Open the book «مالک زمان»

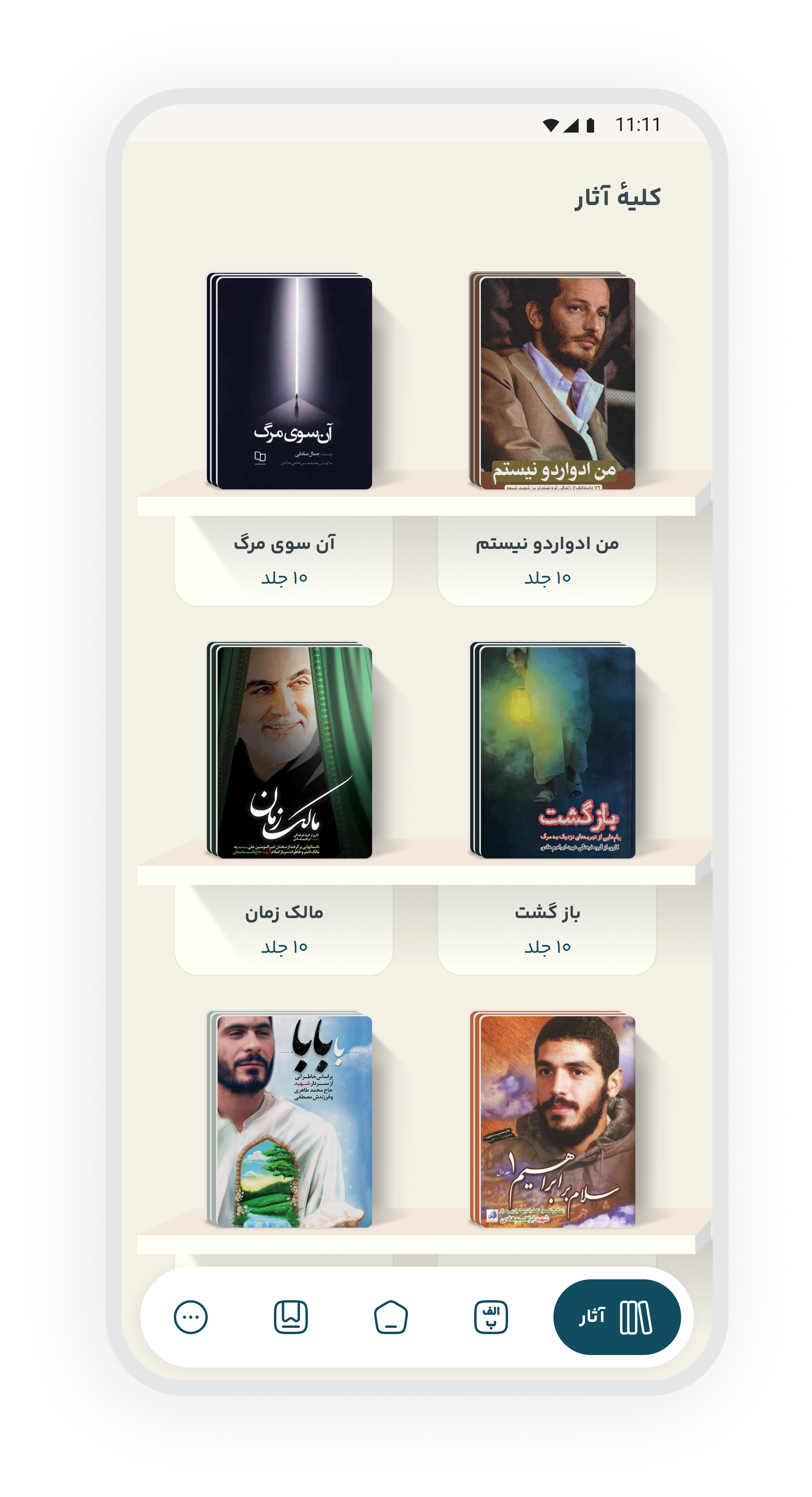click(289, 750)
